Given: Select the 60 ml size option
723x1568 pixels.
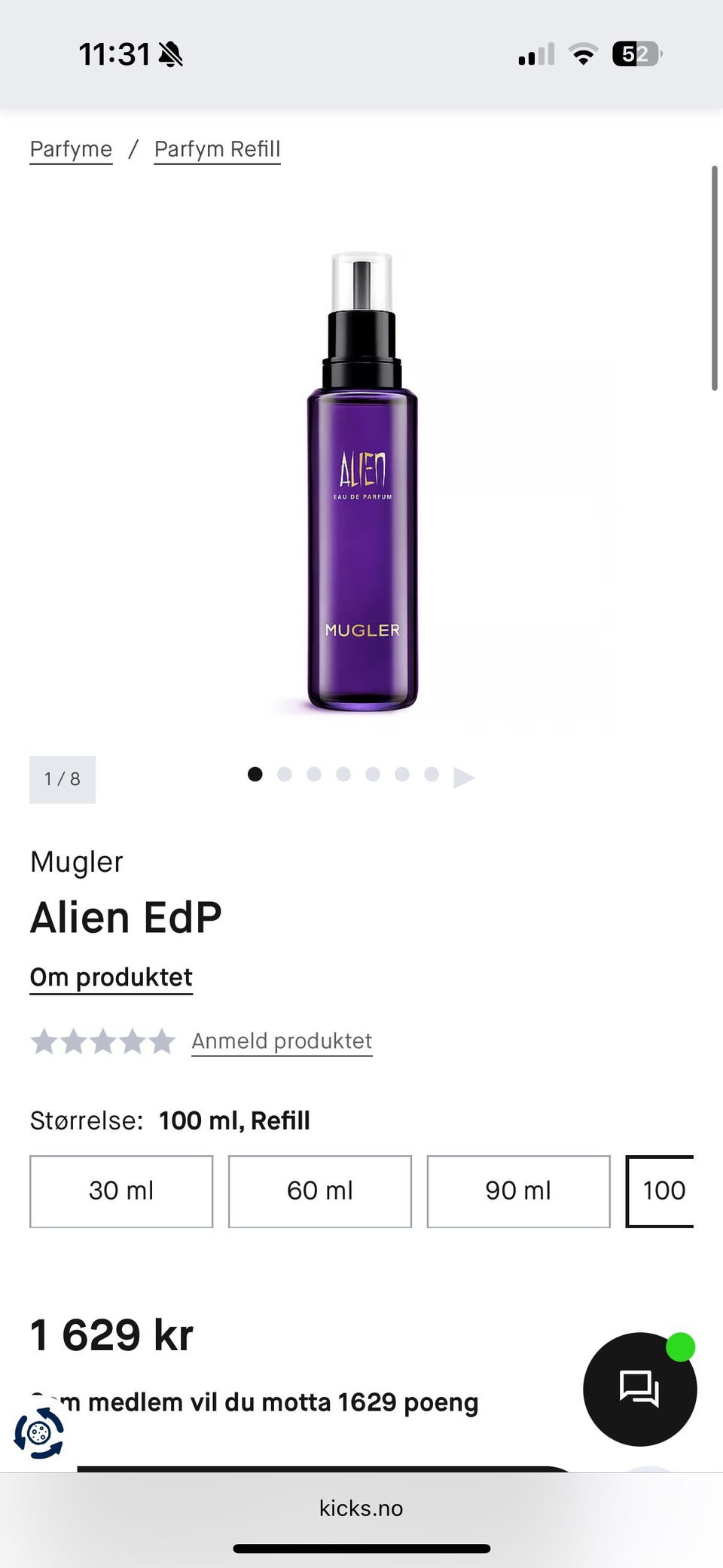Looking at the screenshot, I should click(x=319, y=1191).
